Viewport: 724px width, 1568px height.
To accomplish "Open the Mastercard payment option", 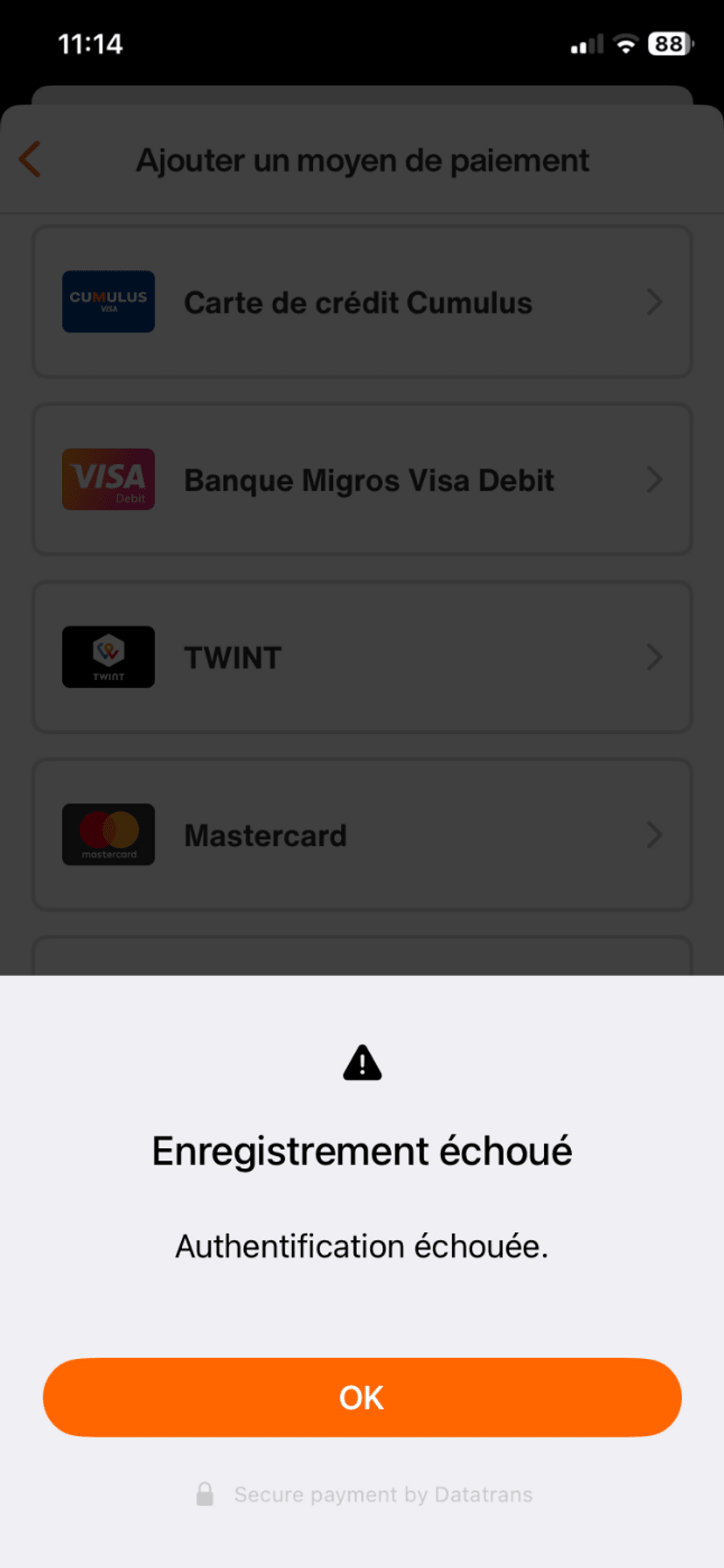I will (362, 835).
